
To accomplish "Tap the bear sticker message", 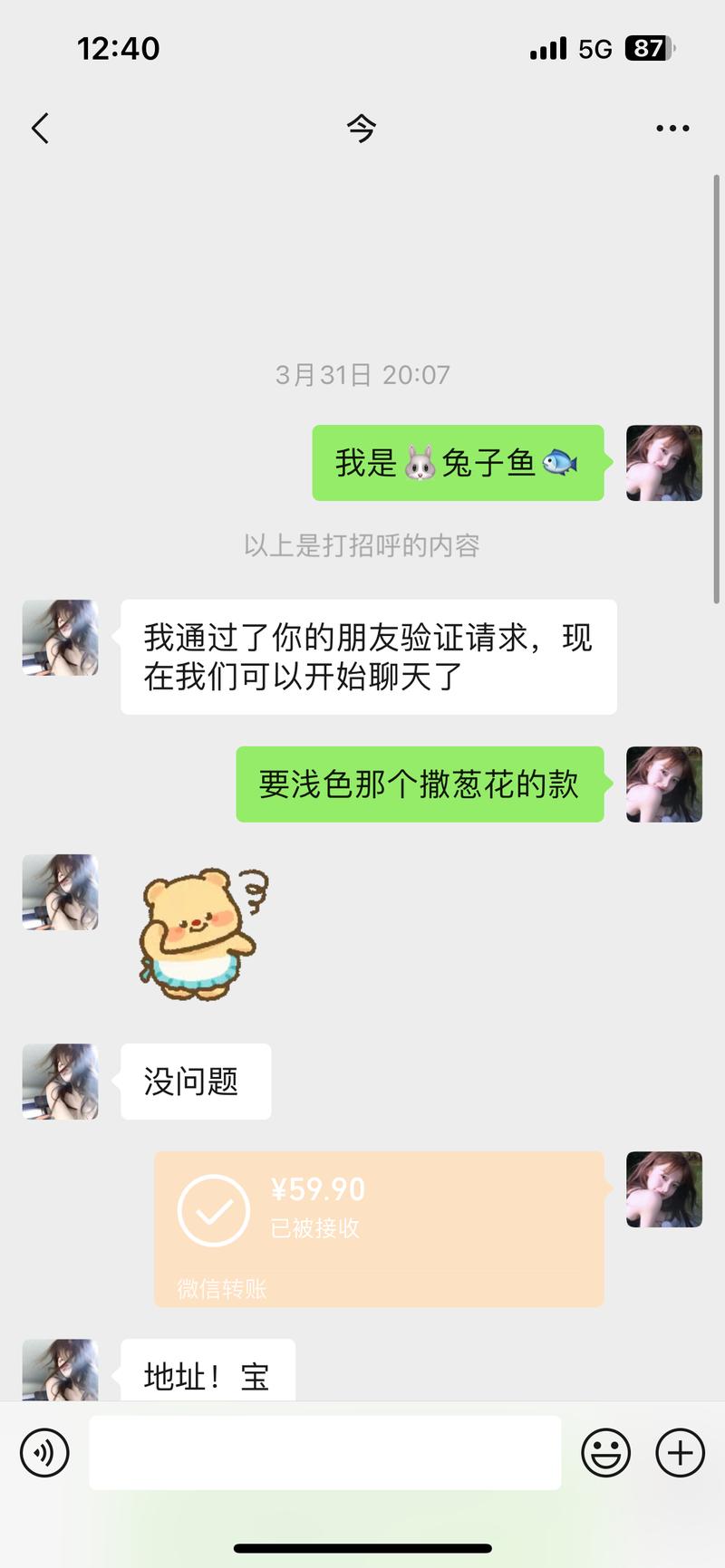I will 204,933.
